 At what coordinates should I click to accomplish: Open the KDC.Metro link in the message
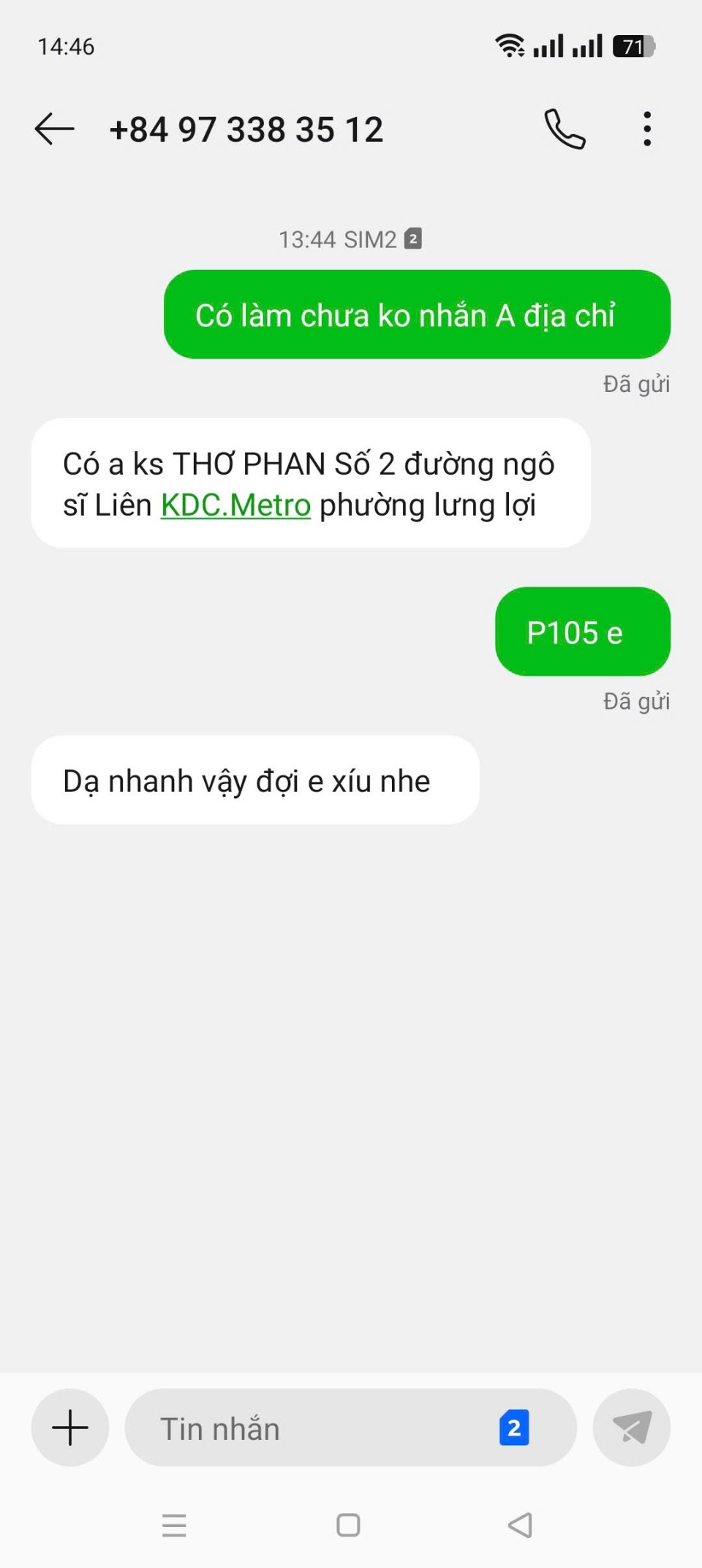point(235,505)
